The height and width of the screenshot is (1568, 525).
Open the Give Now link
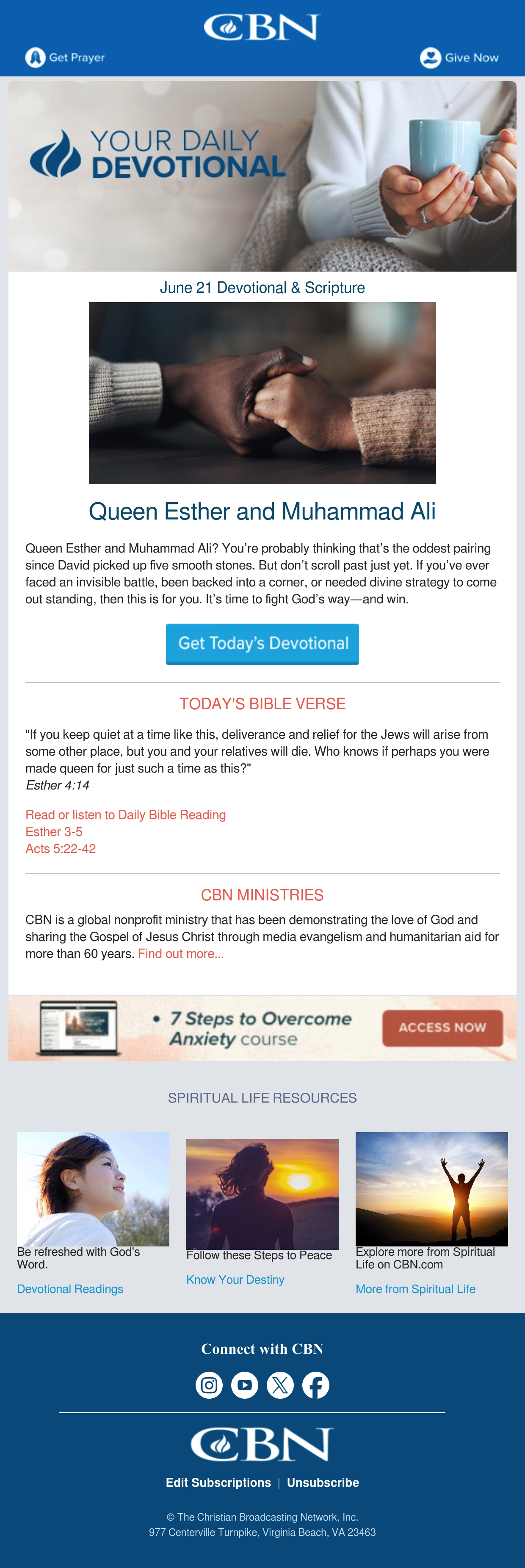pos(459,57)
